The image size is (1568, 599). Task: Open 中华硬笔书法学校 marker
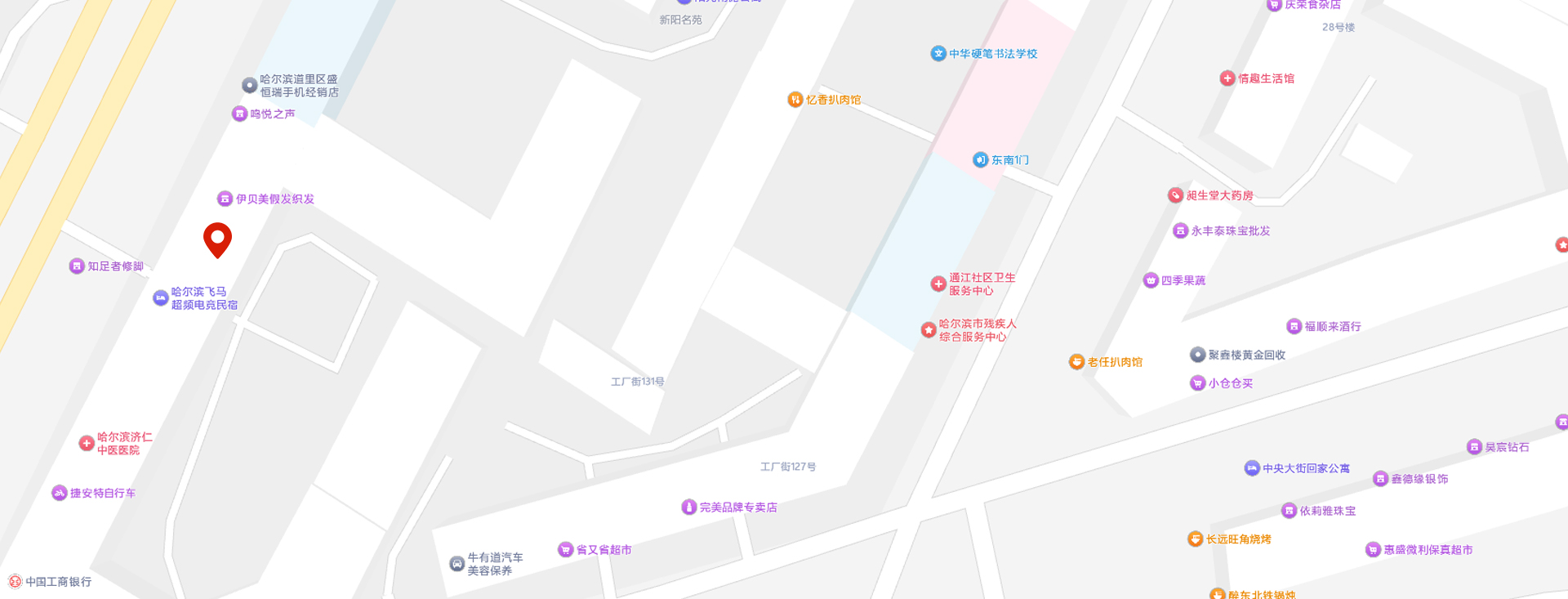click(x=938, y=53)
